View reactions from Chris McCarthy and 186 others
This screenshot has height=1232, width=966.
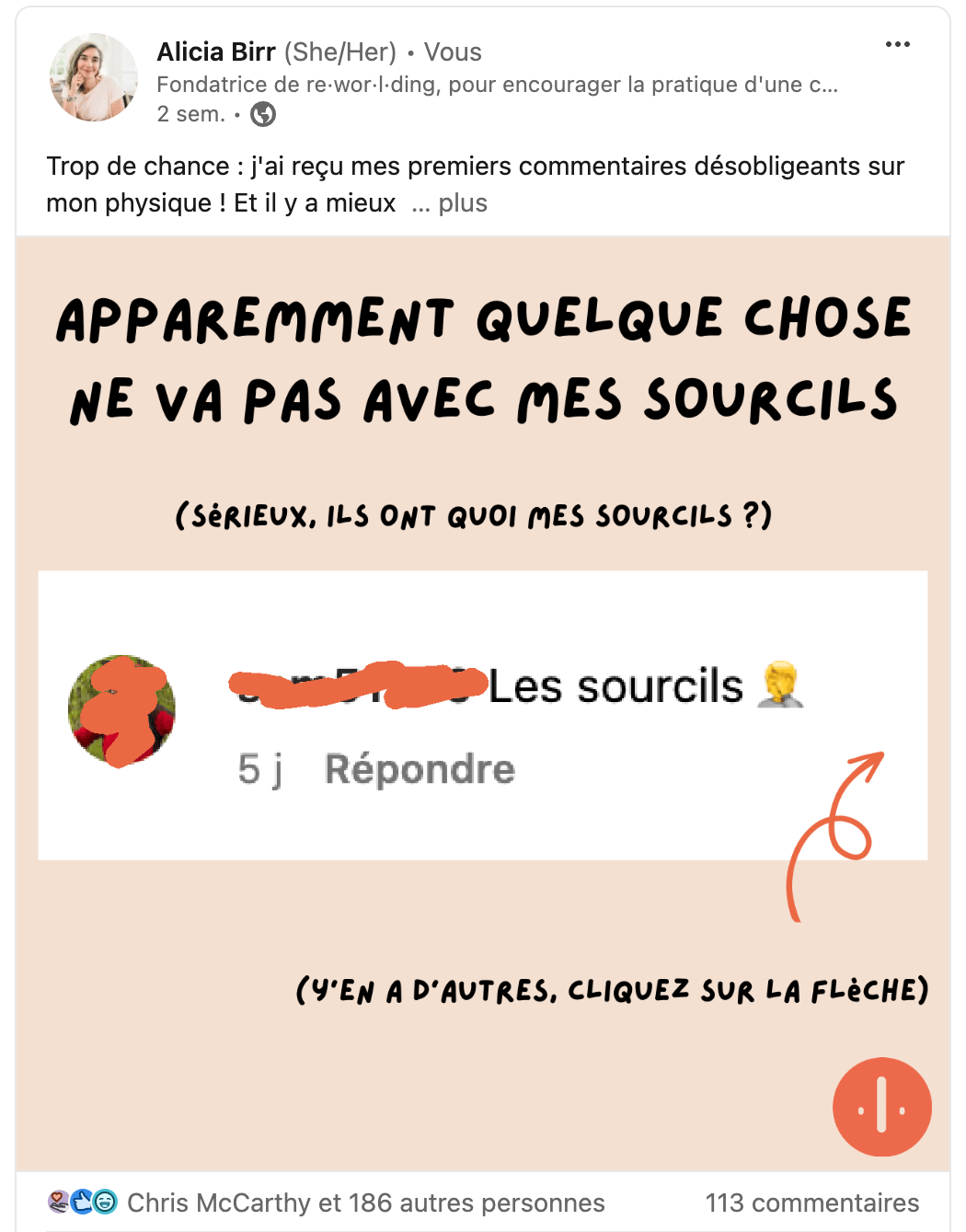click(365, 1203)
